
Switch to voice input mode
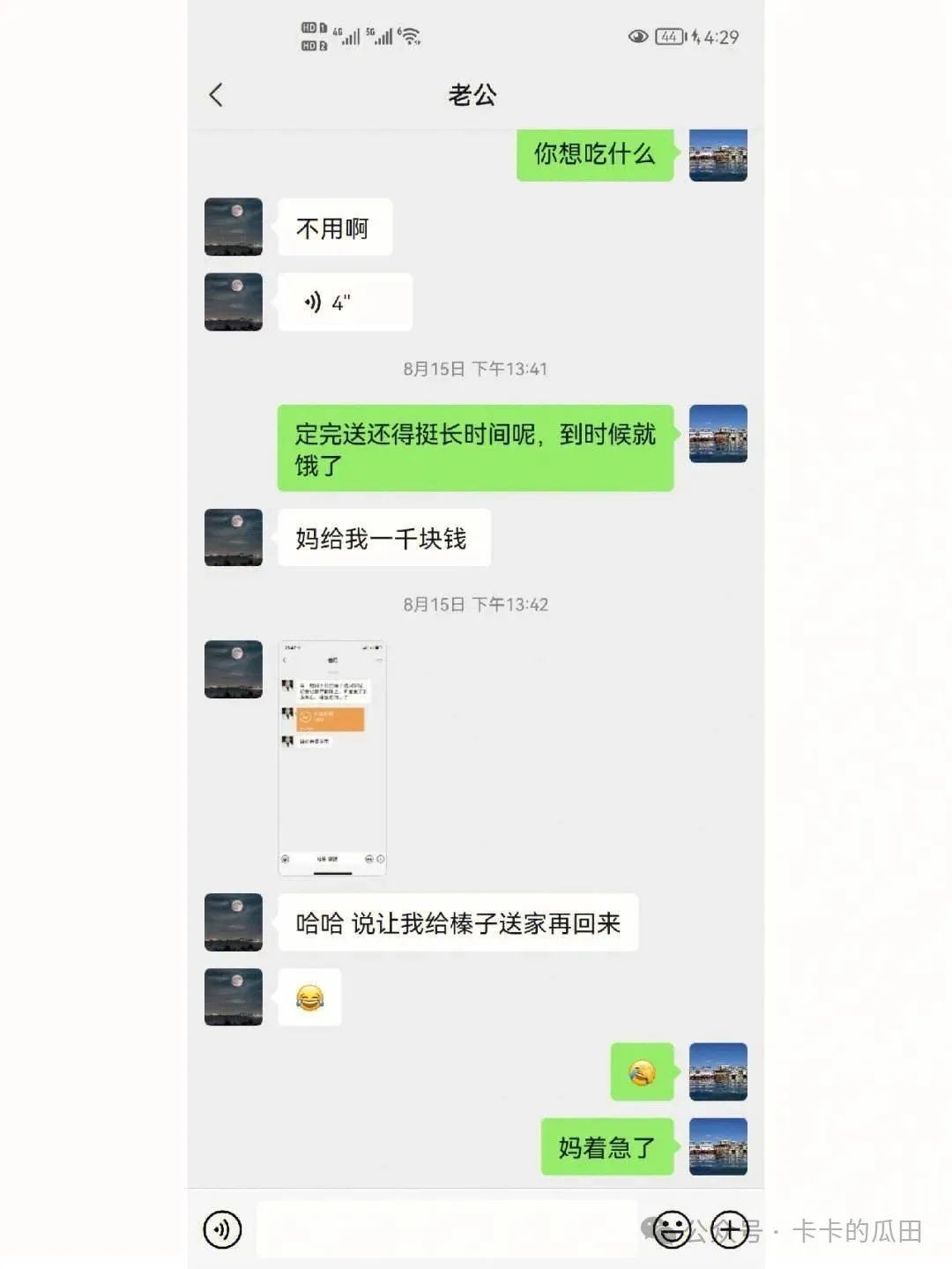(222, 1228)
